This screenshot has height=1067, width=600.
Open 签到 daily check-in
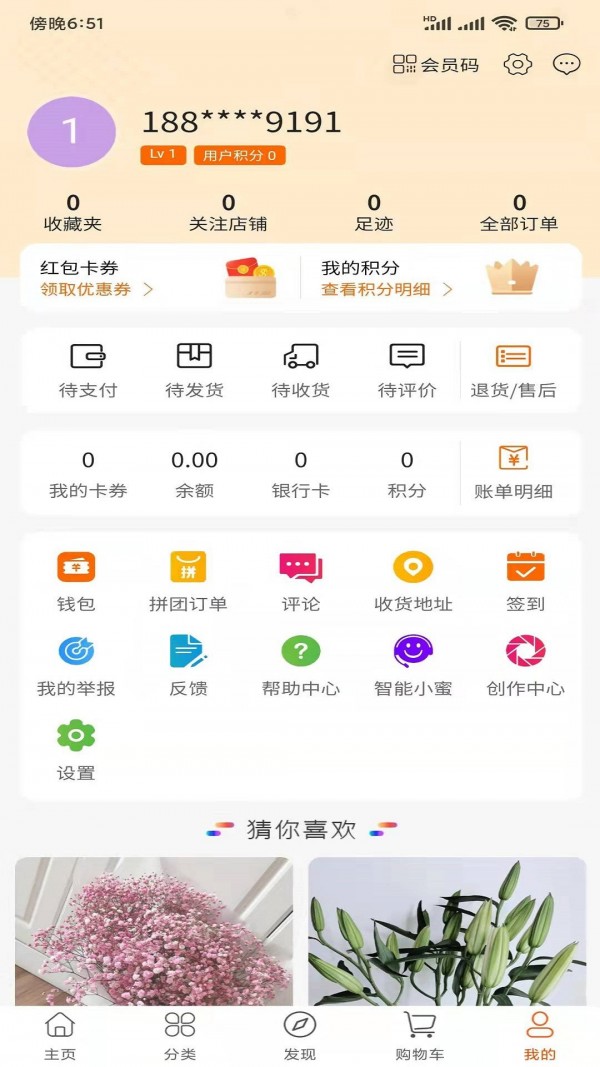click(x=525, y=580)
